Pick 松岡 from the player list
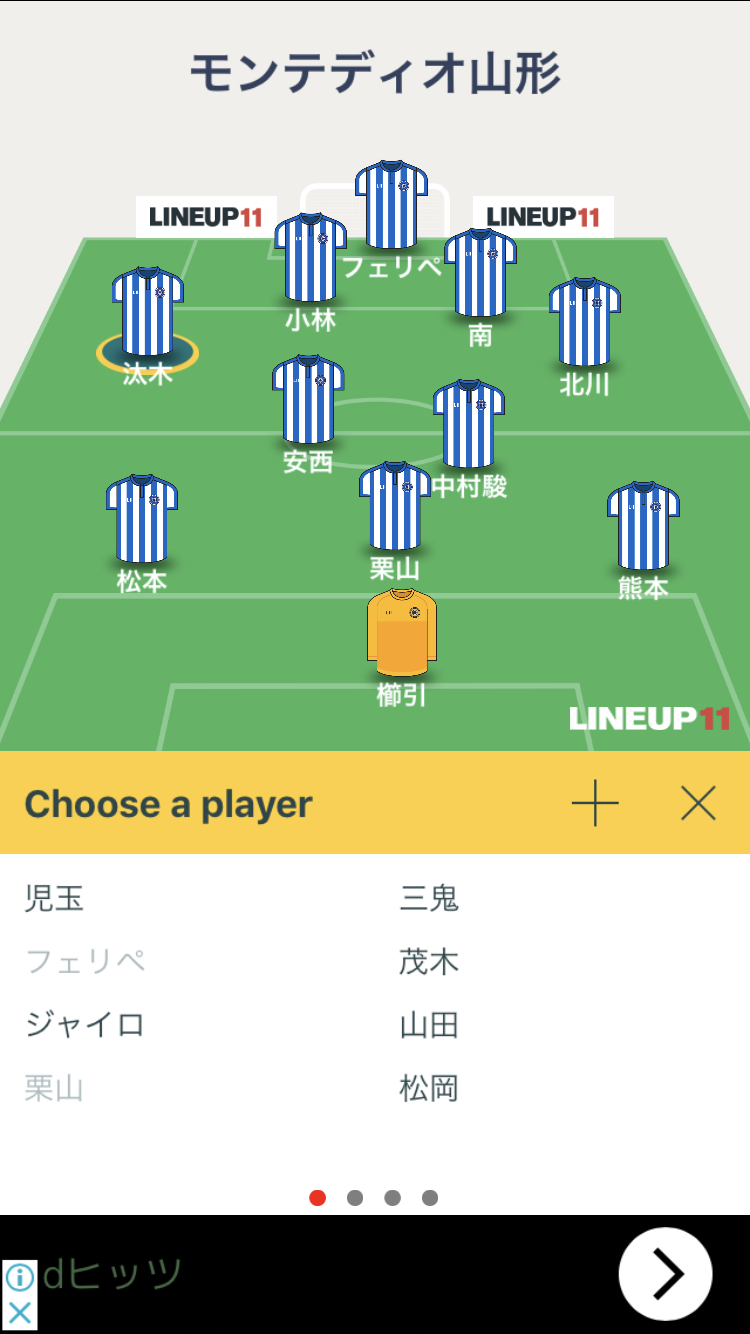Viewport: 750px width, 1334px height. pyautogui.click(x=429, y=1087)
